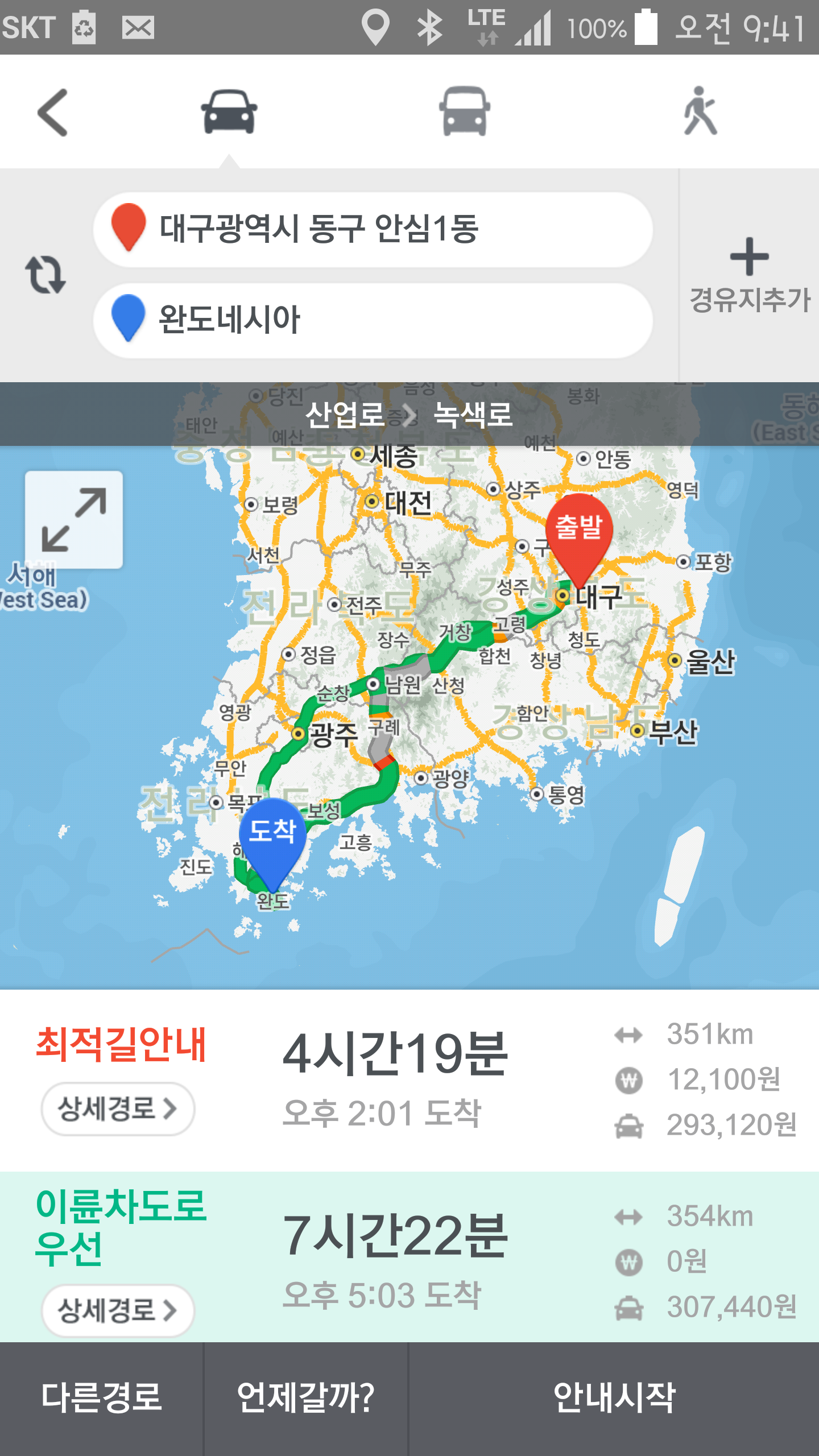
Task: Open 언제갈까? departure time planner
Action: [x=305, y=1398]
